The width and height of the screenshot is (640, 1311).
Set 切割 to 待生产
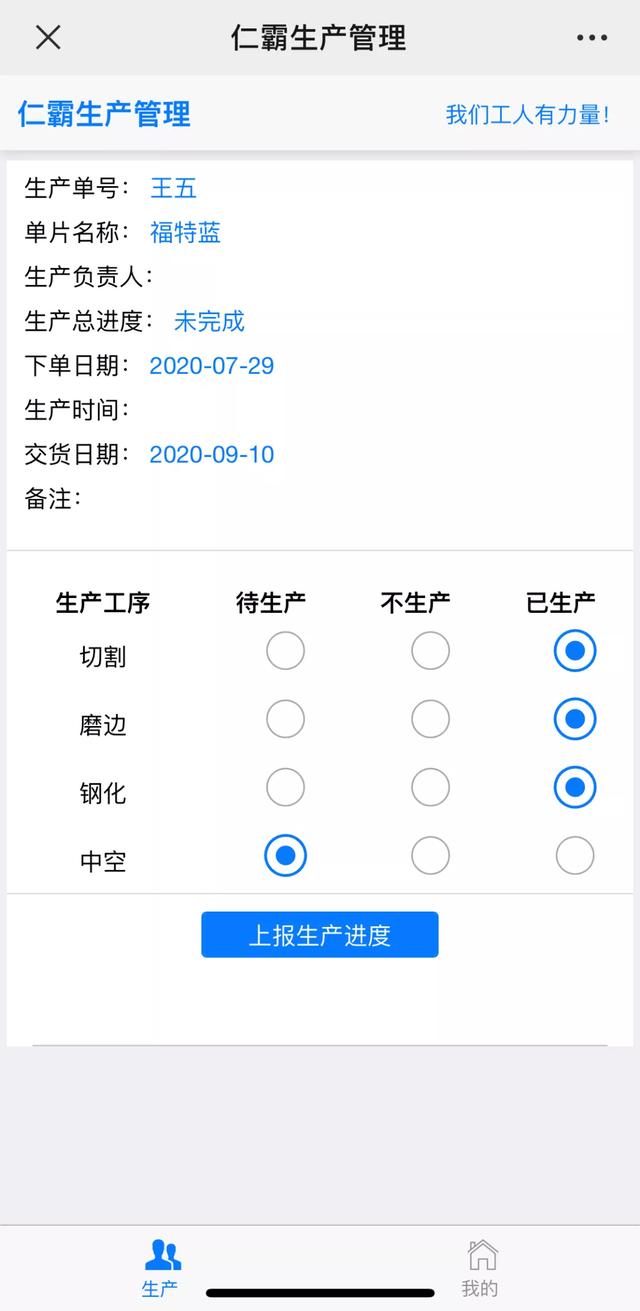285,651
